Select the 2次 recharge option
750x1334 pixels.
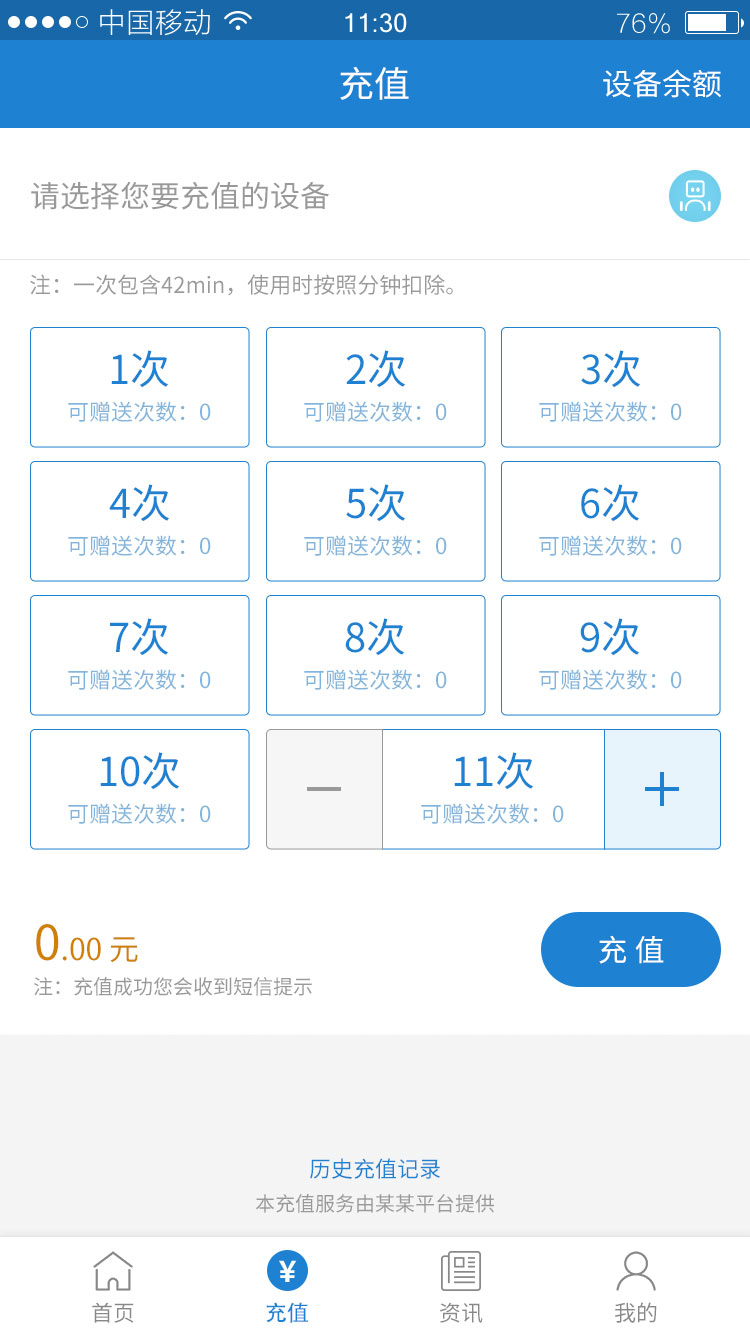tap(376, 387)
